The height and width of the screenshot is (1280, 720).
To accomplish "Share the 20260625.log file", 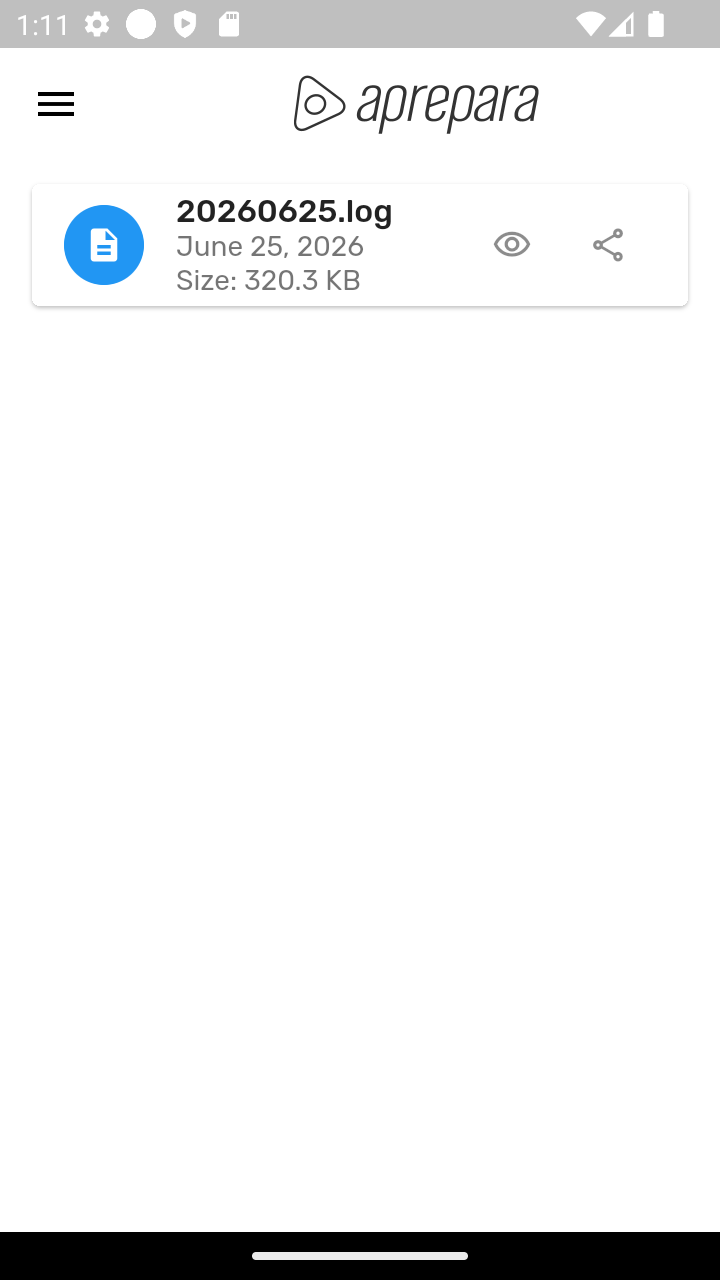I will [x=608, y=245].
